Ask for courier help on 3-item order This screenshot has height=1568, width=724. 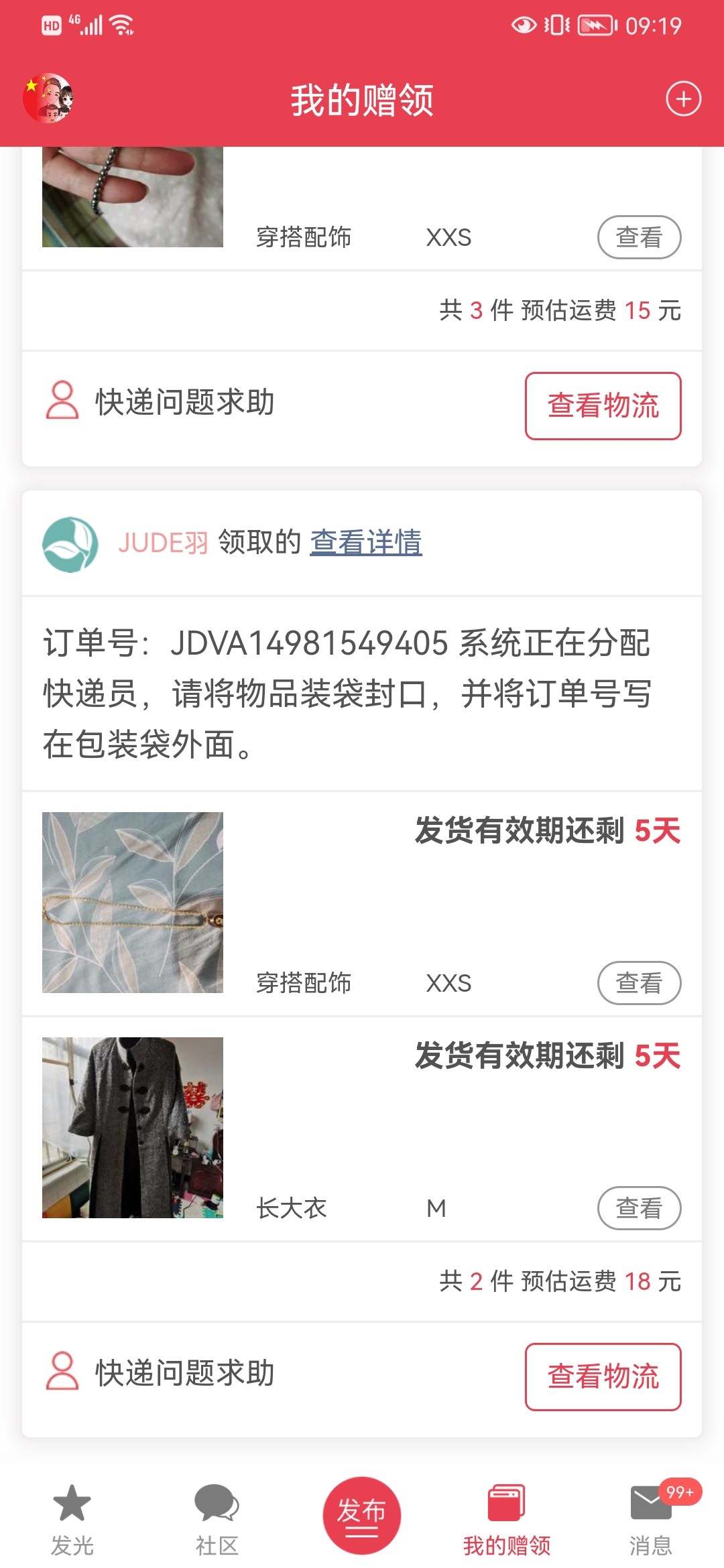[x=161, y=402]
